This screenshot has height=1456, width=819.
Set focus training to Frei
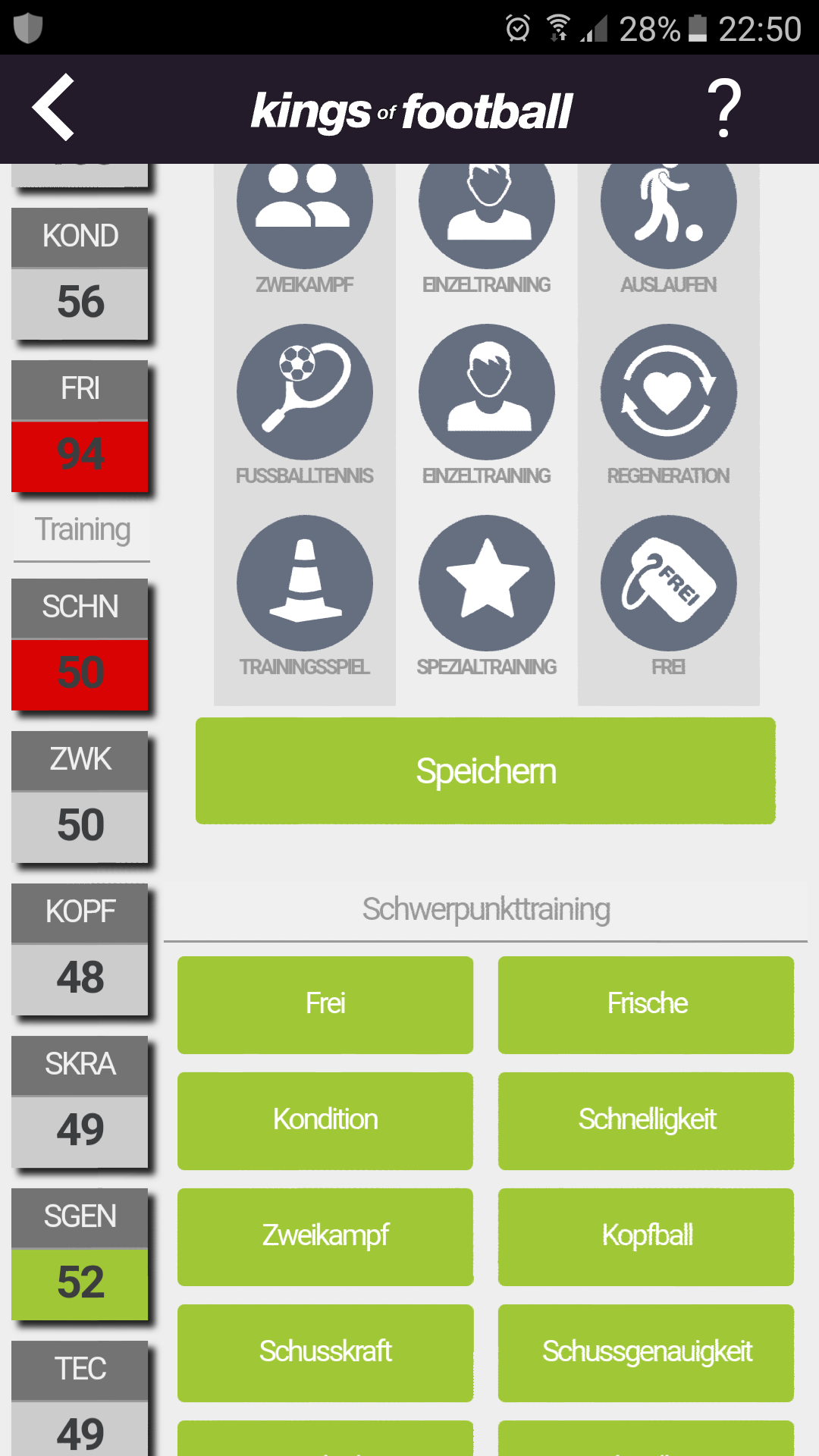coord(325,1004)
